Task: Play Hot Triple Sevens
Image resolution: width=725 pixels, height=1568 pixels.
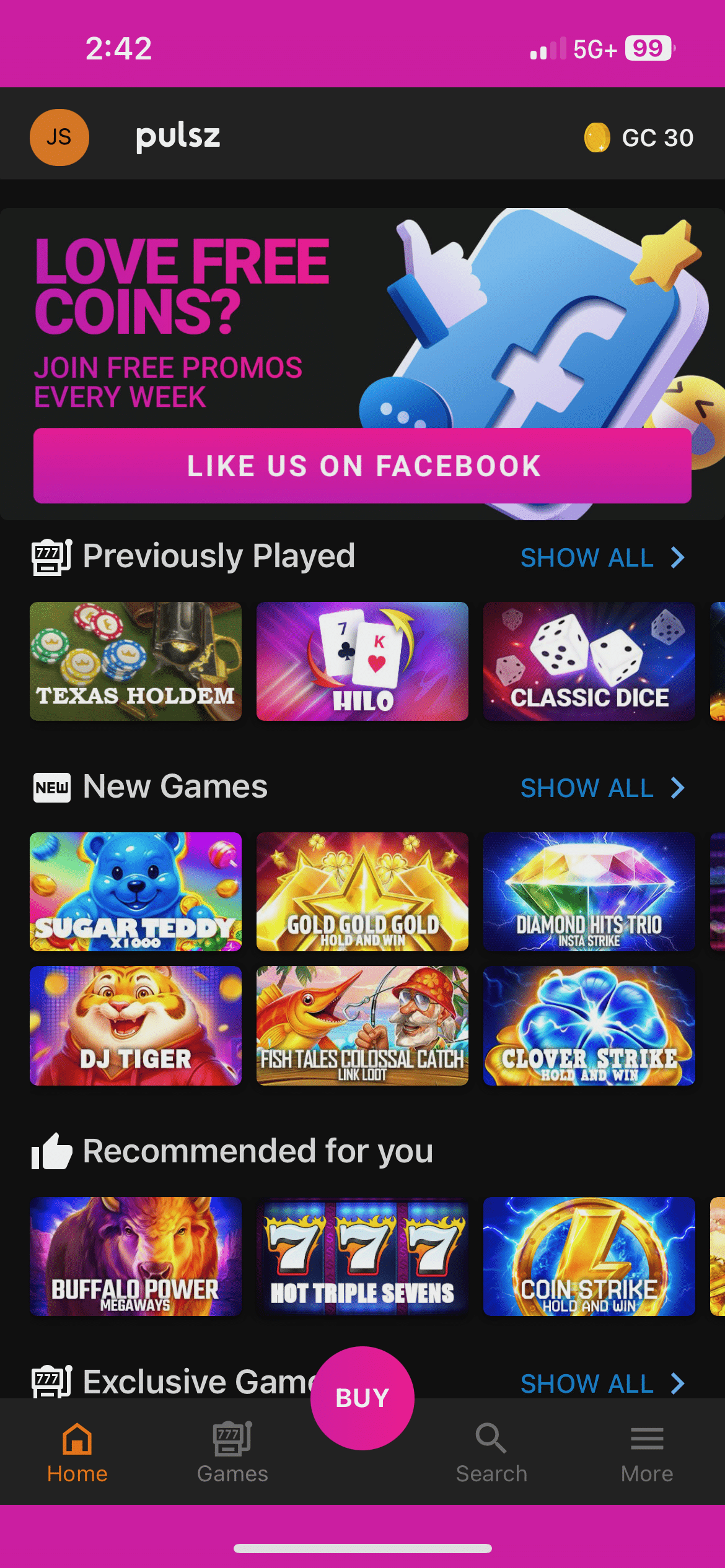Action: 362,1256
